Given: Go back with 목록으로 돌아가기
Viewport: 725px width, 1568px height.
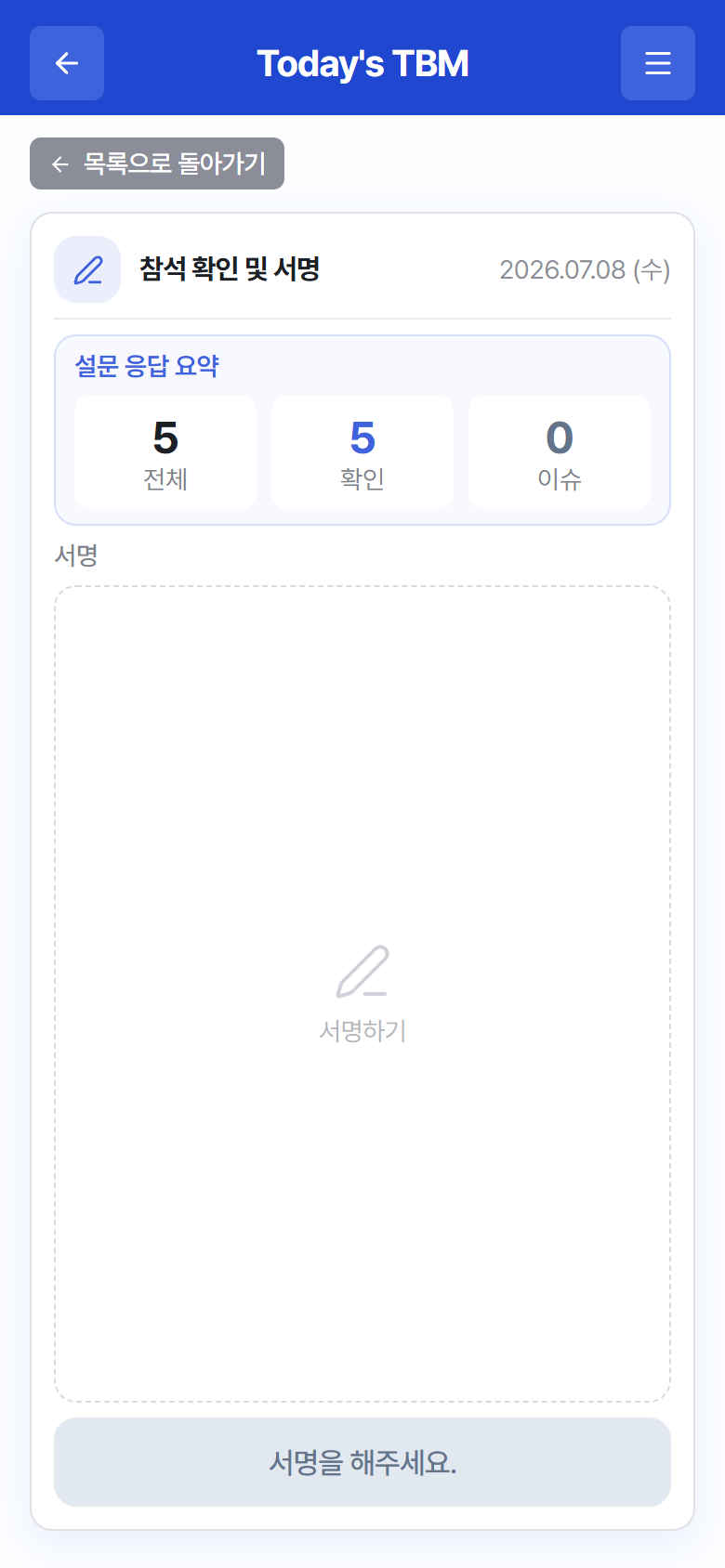Looking at the screenshot, I should 157,163.
